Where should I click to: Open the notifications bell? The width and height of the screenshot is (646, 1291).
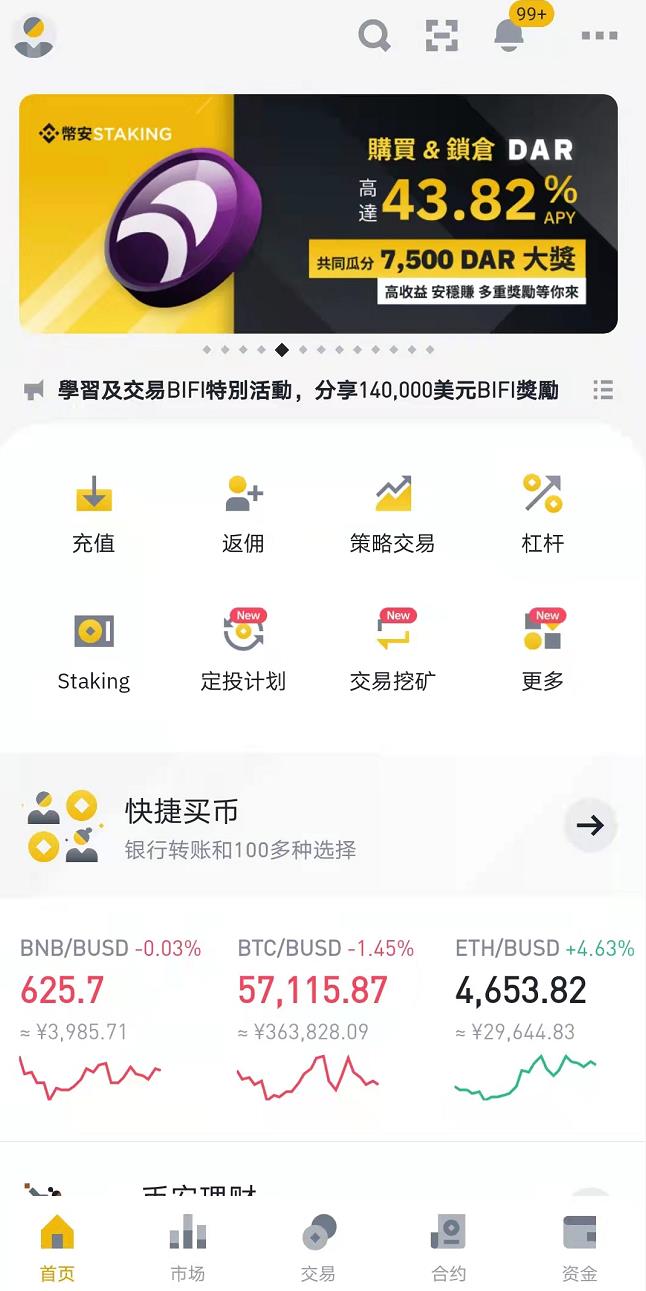tap(509, 35)
